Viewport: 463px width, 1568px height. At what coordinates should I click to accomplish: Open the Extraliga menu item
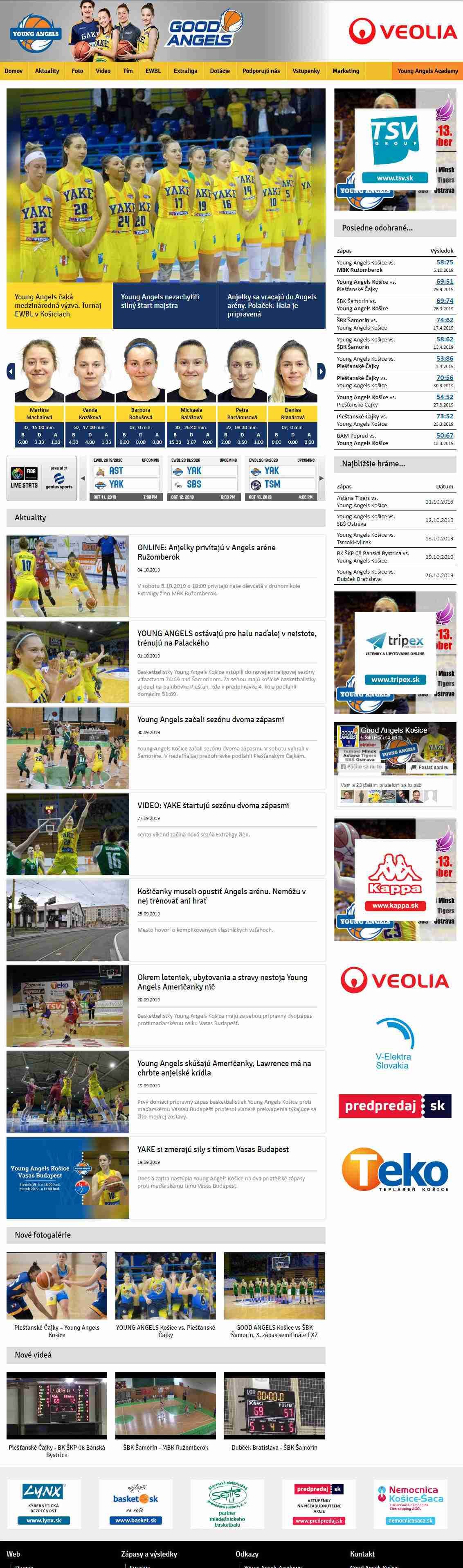(185, 71)
